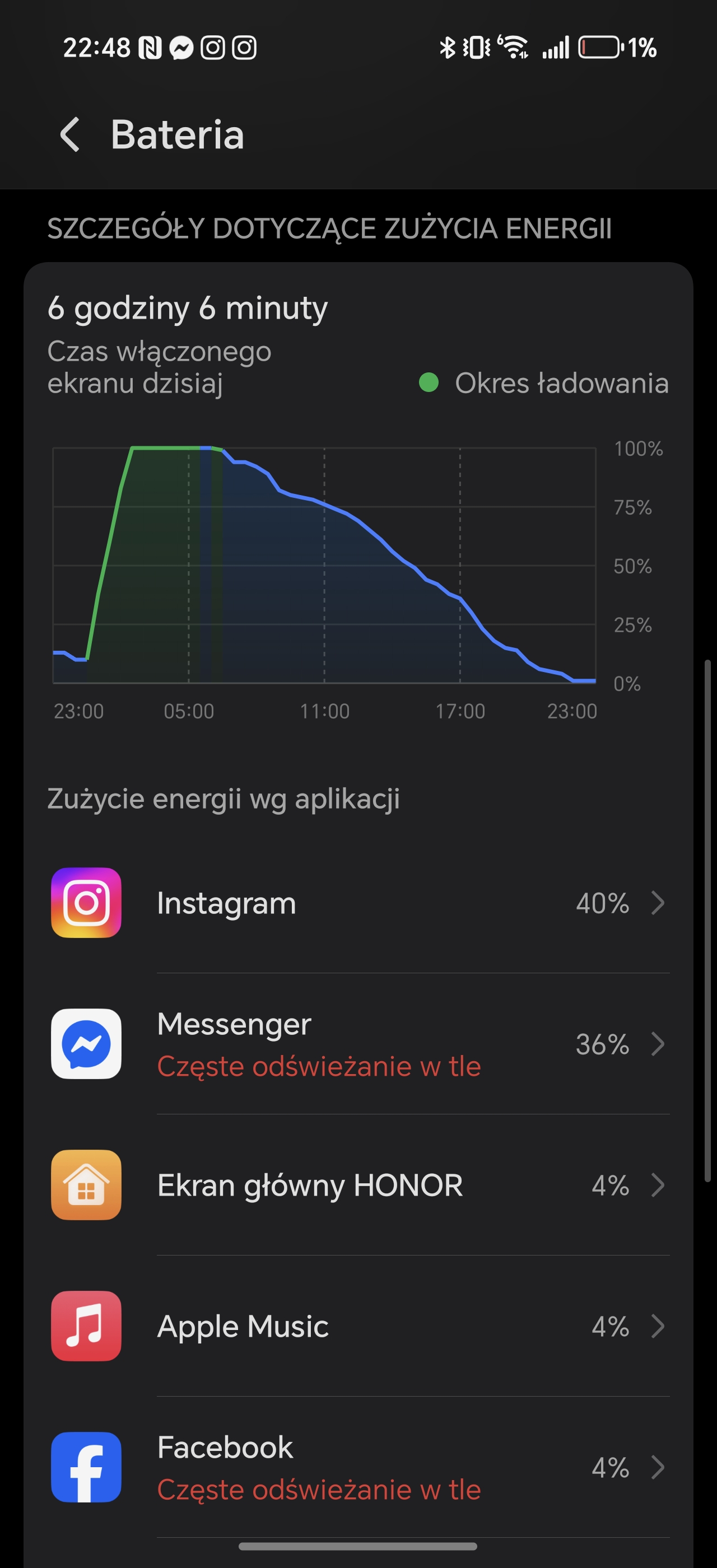The image size is (717, 1568).
Task: Go back from the Bateria screen
Action: coord(70,134)
